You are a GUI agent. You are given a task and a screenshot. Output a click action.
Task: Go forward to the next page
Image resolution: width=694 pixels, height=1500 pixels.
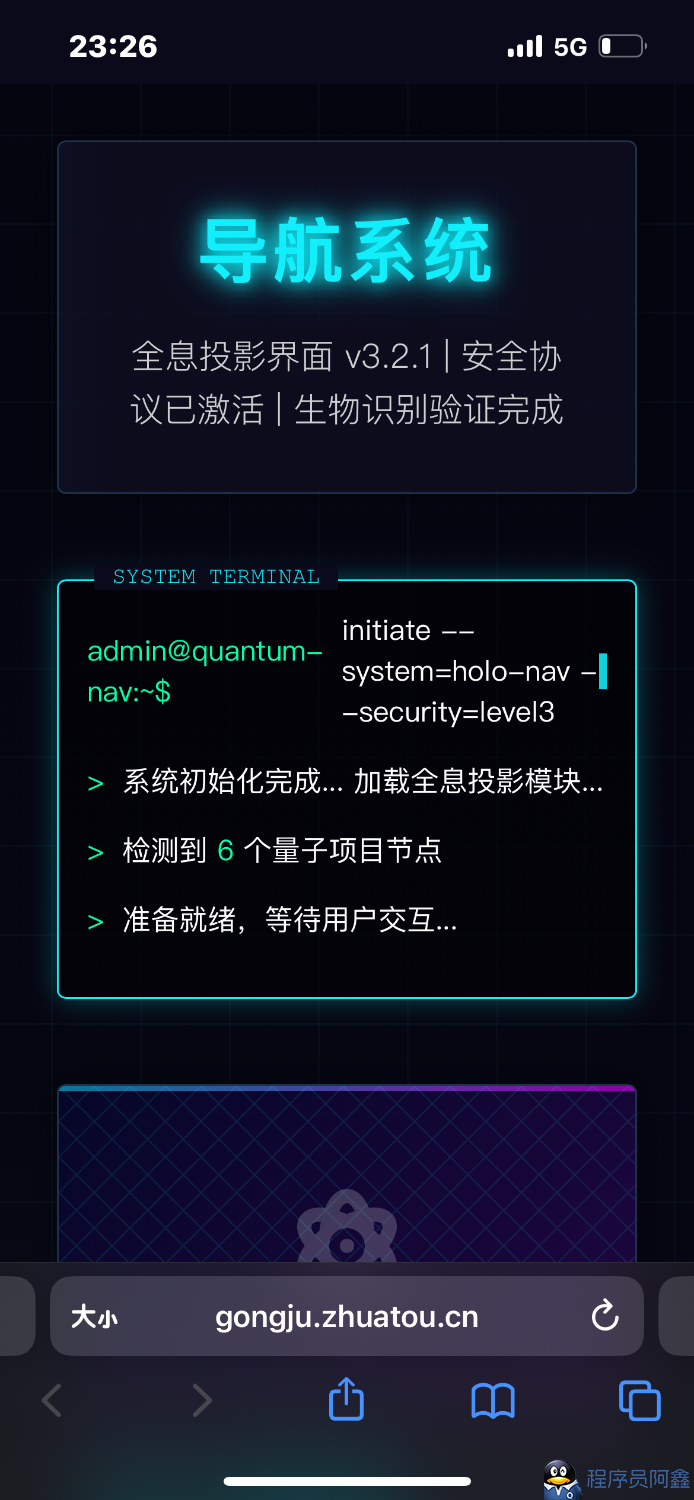click(x=201, y=1400)
